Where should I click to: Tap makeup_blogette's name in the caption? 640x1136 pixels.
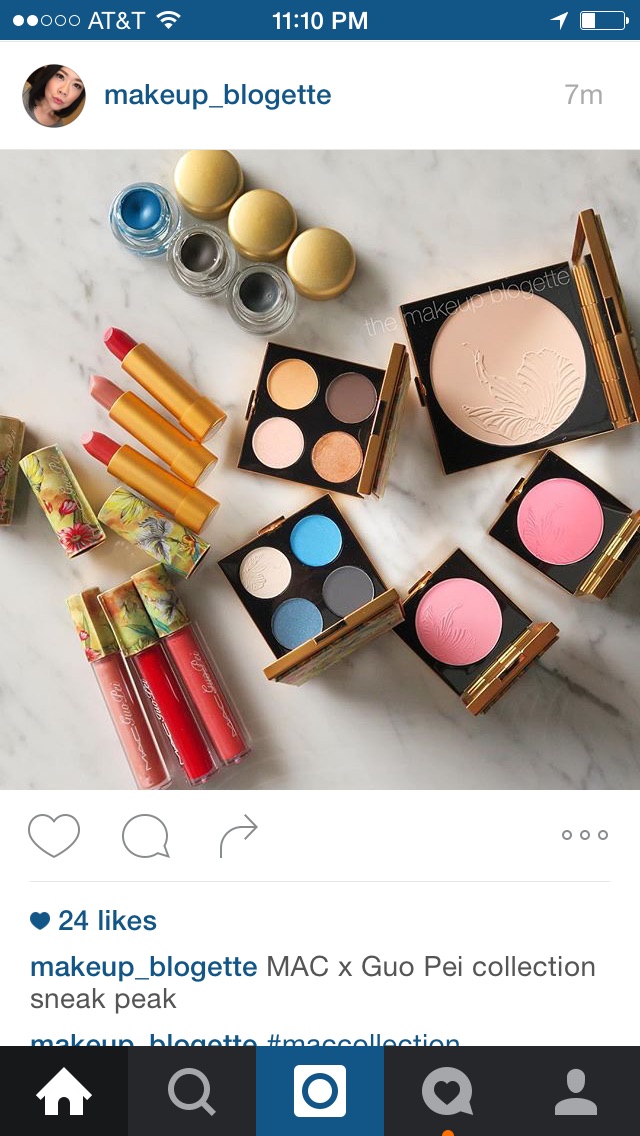[x=144, y=967]
